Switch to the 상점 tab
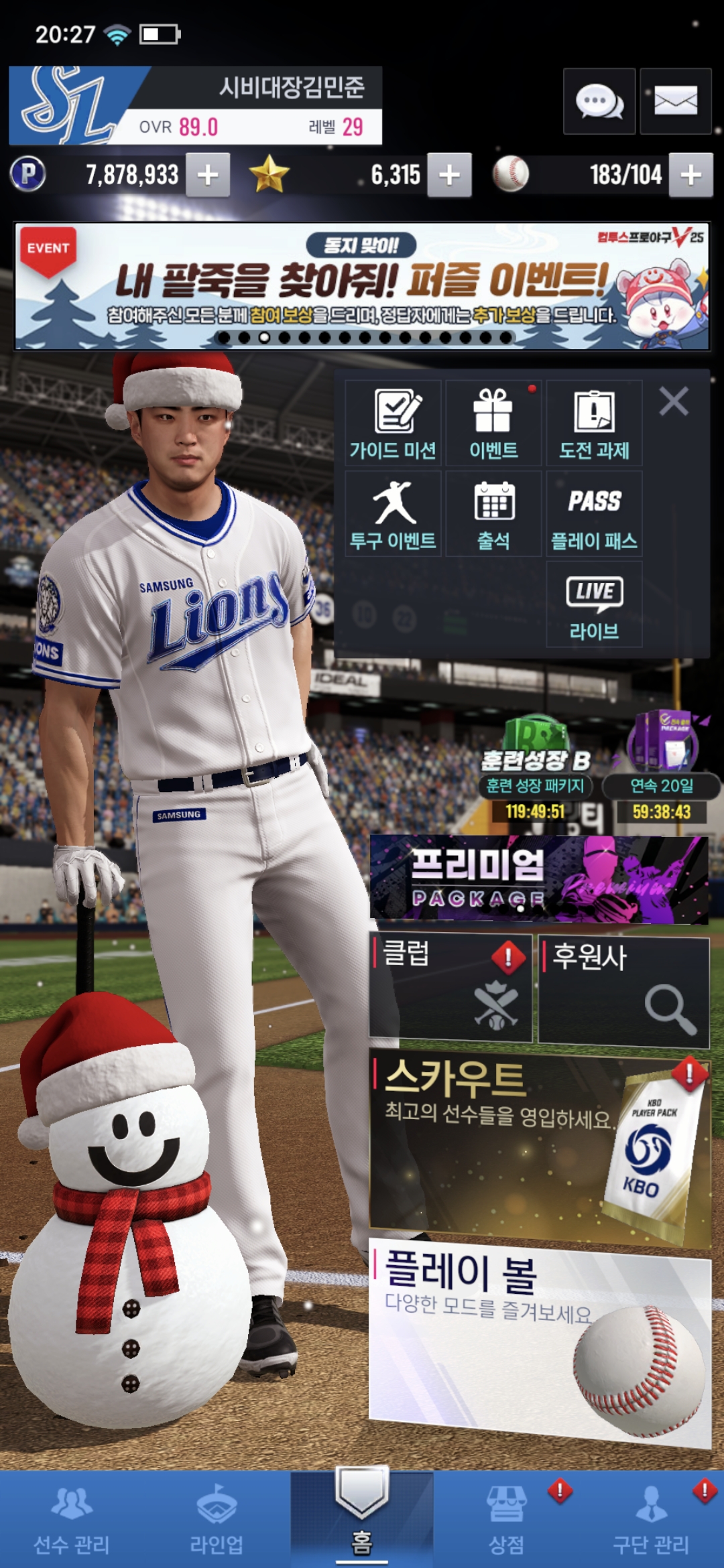724x1568 pixels. click(x=507, y=1520)
